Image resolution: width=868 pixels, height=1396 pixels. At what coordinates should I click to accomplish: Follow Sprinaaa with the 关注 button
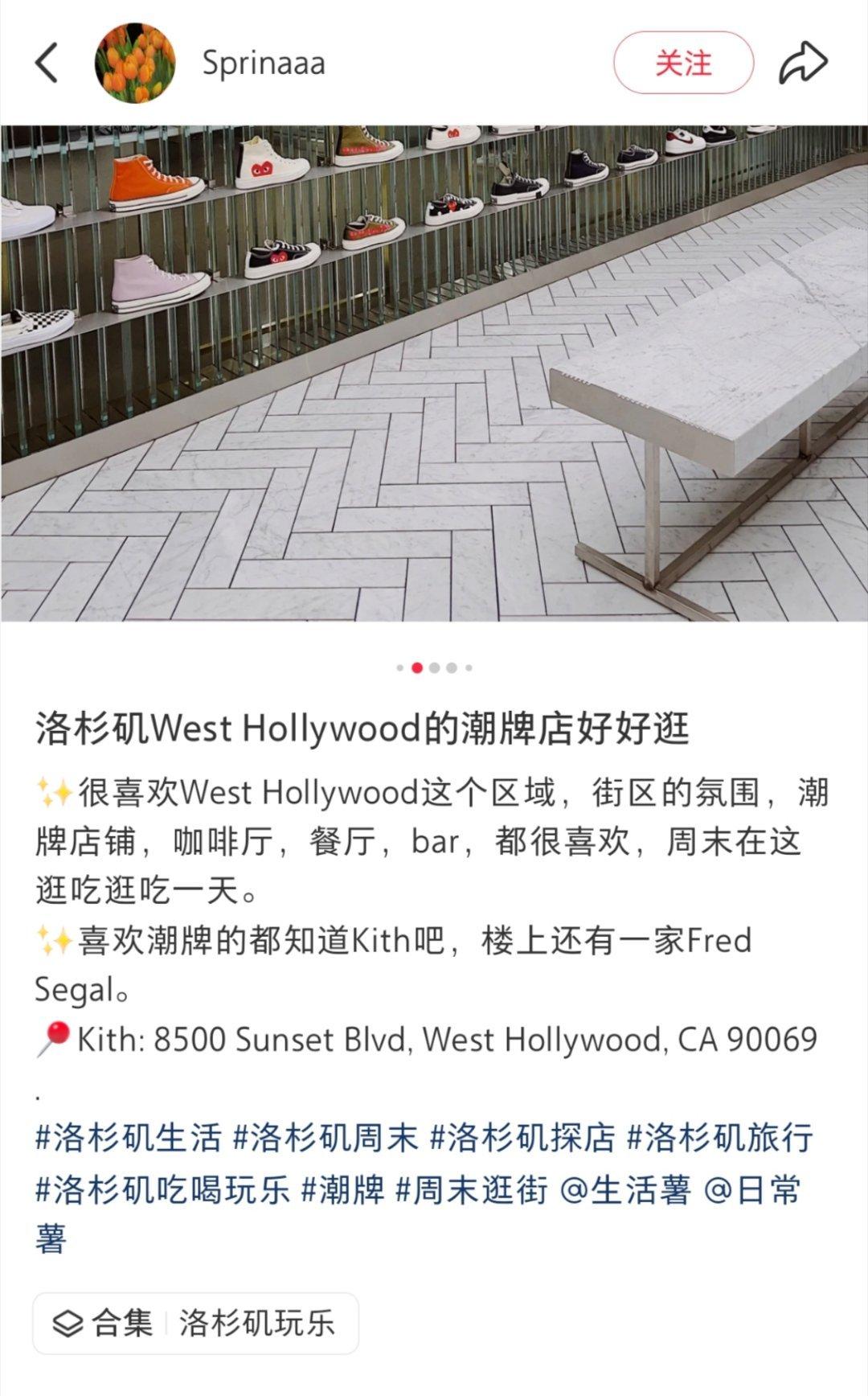click(x=683, y=63)
